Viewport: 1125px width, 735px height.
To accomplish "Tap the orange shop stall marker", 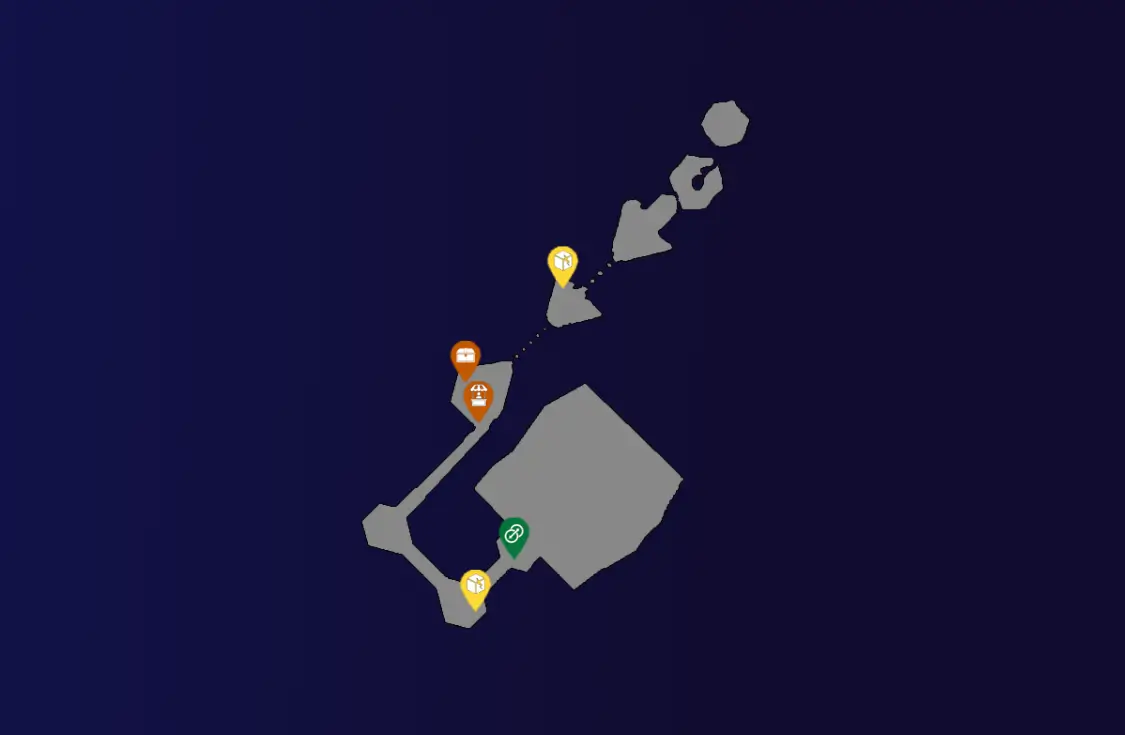I will (x=479, y=397).
